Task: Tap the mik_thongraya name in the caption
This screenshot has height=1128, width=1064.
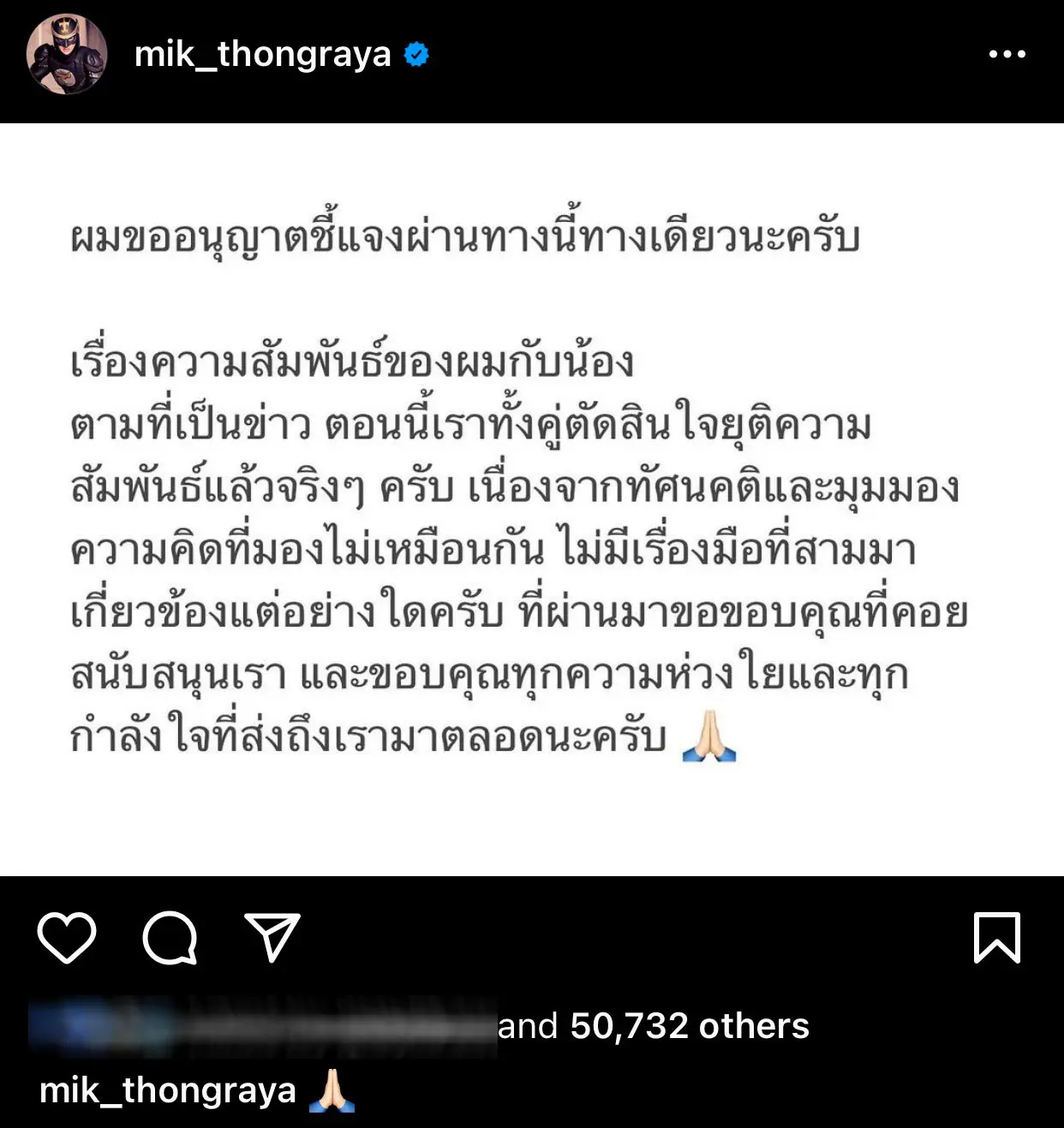Action: 168,1090
